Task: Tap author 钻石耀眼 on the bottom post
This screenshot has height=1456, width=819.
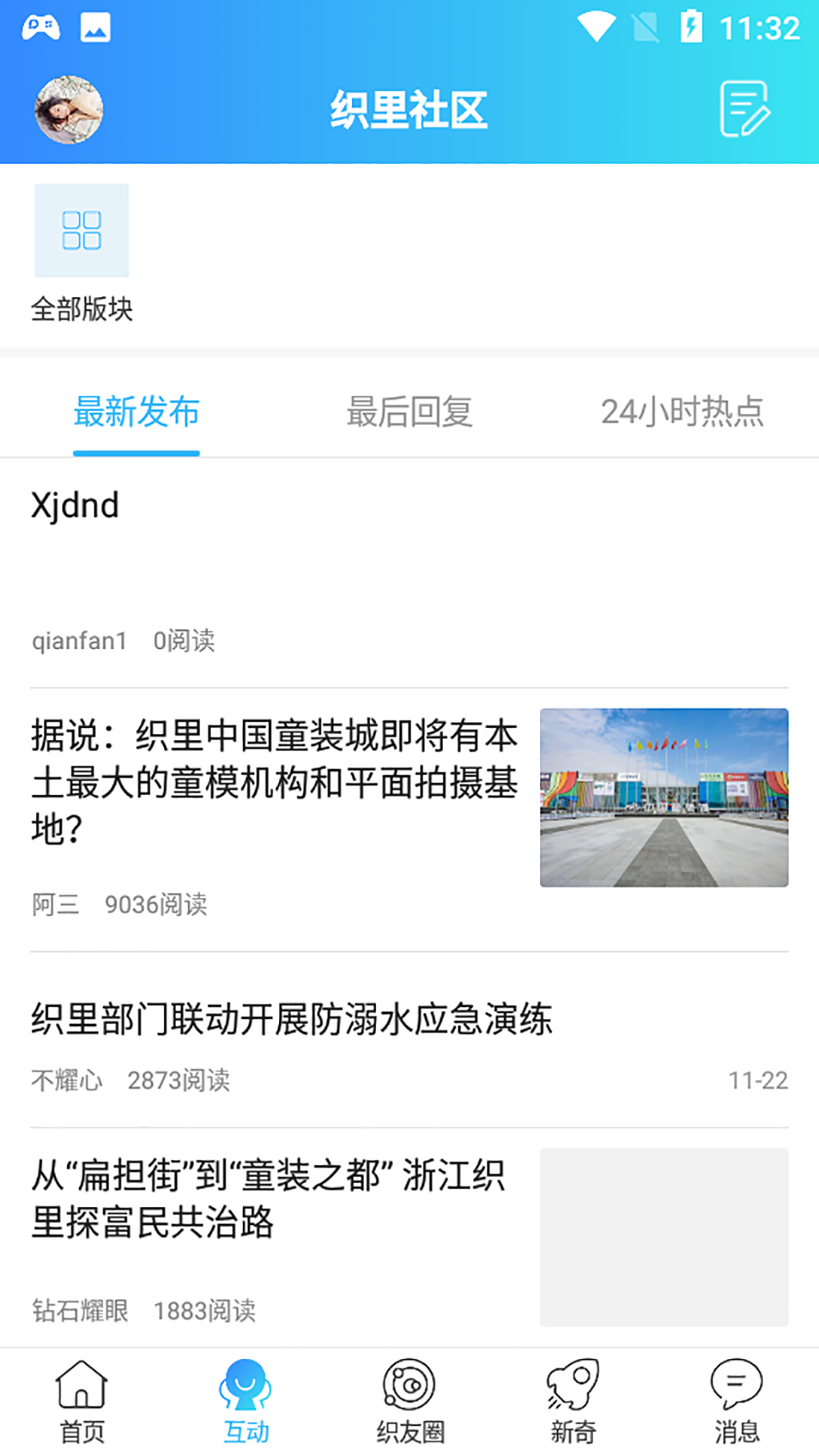Action: (x=80, y=1310)
